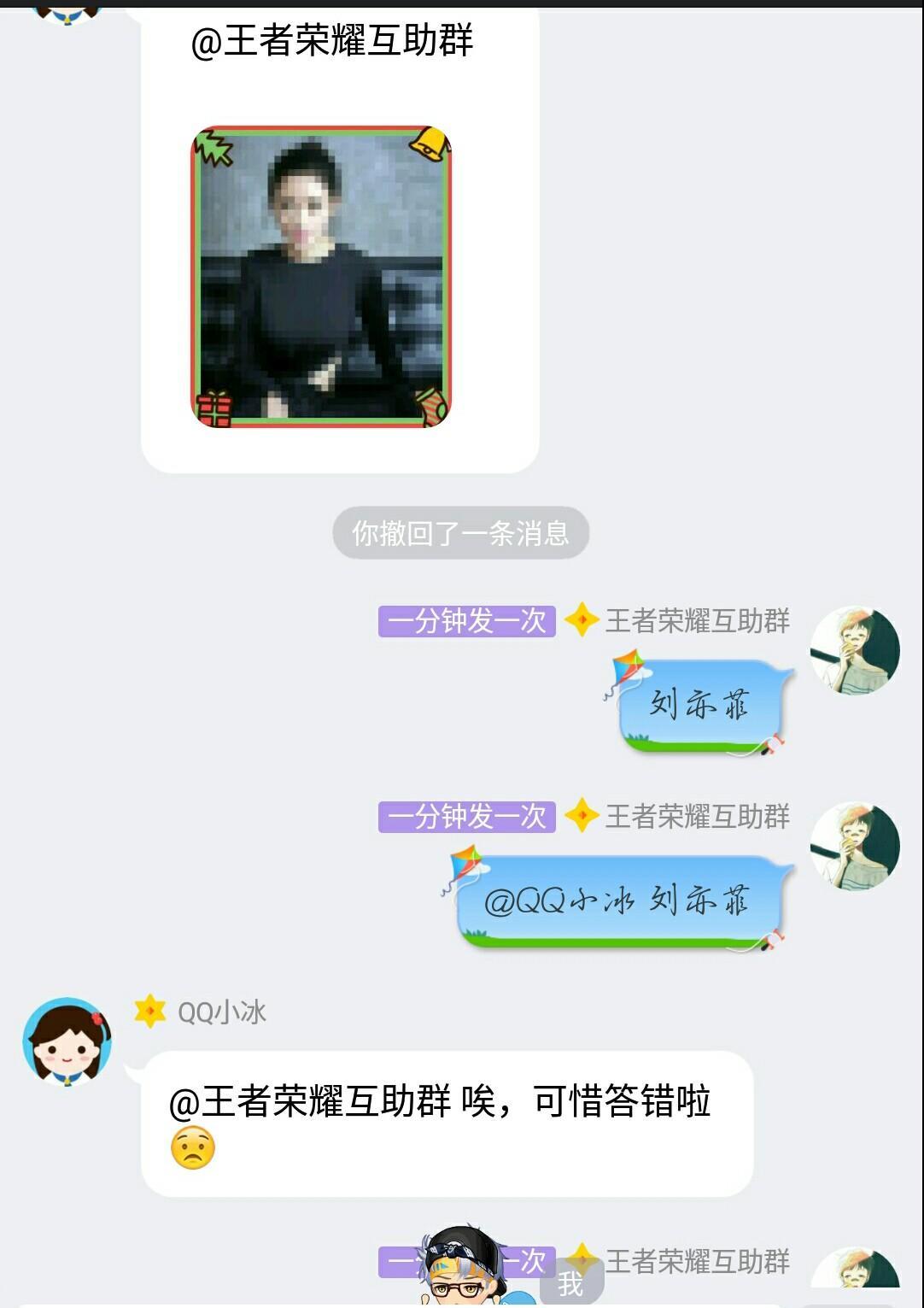
Task: Tap the avatar beside the @QQ小冰 reply bubble
Action: [x=854, y=846]
